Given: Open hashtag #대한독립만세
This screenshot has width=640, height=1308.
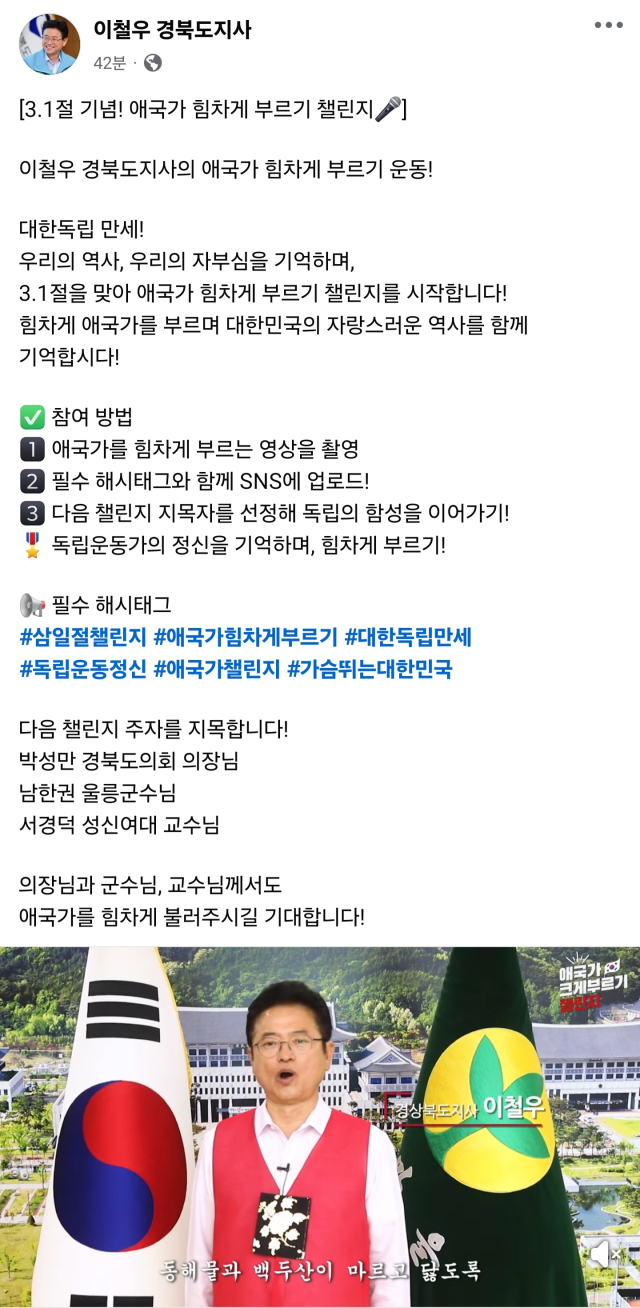Looking at the screenshot, I should tap(408, 637).
